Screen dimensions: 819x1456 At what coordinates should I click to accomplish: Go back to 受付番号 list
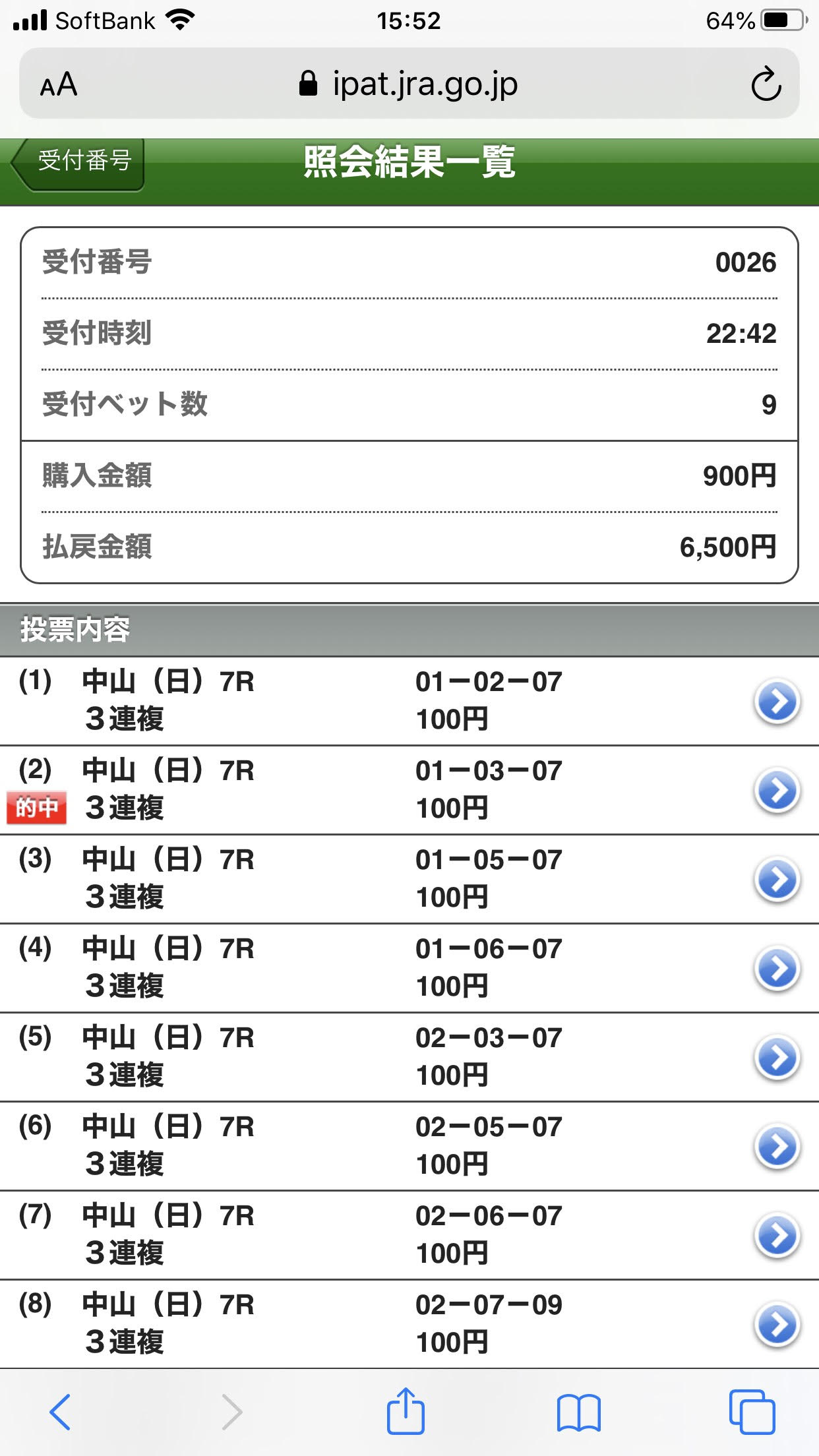(x=79, y=162)
